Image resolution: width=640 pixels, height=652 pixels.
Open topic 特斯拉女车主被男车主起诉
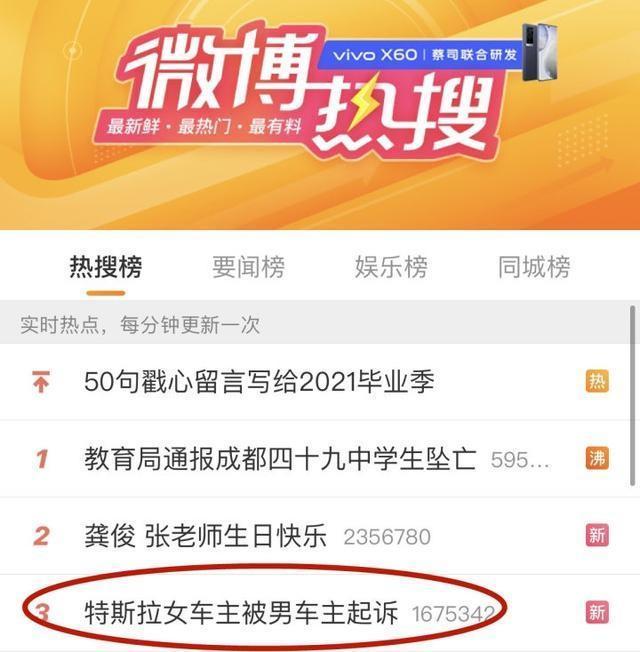[x=241, y=613]
